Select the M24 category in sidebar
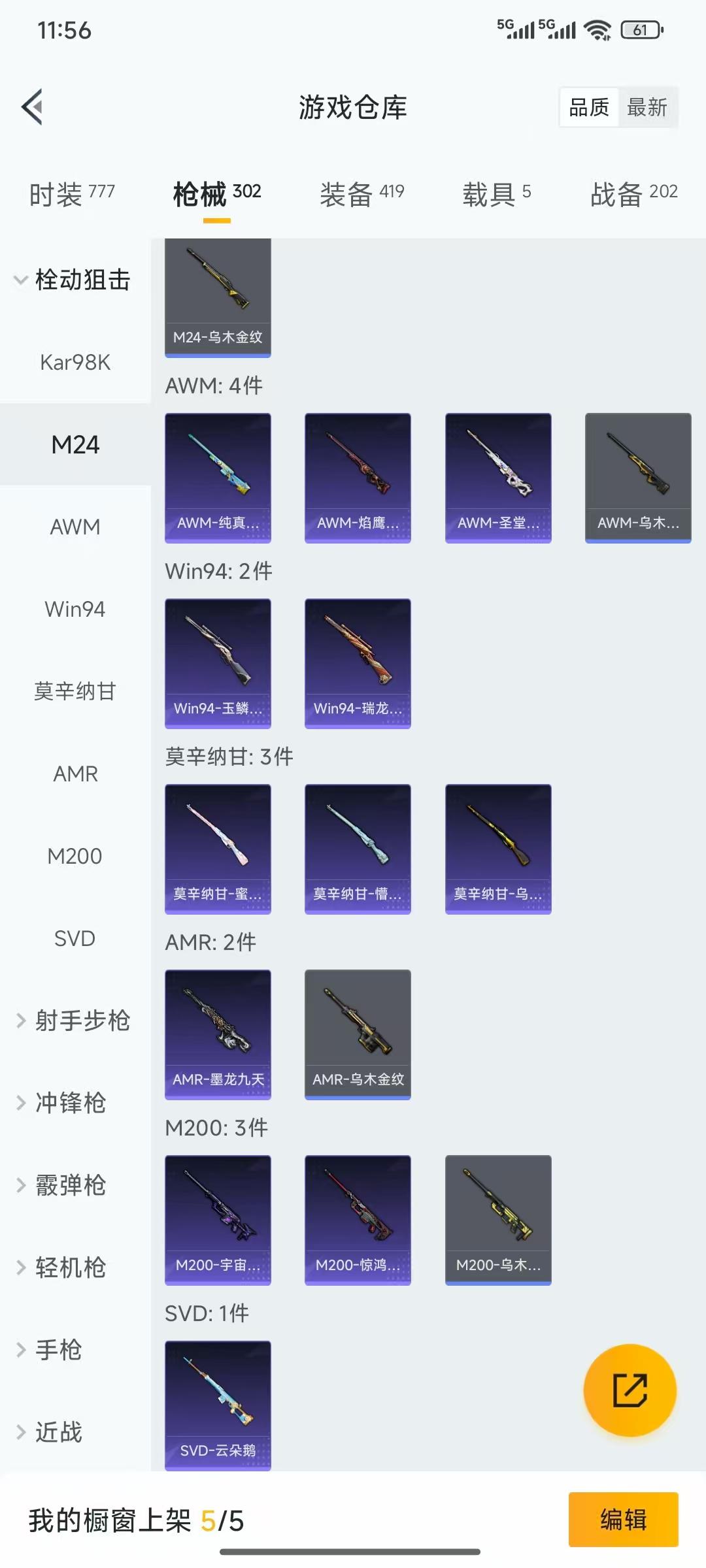The height and width of the screenshot is (1568, 706). 75,444
